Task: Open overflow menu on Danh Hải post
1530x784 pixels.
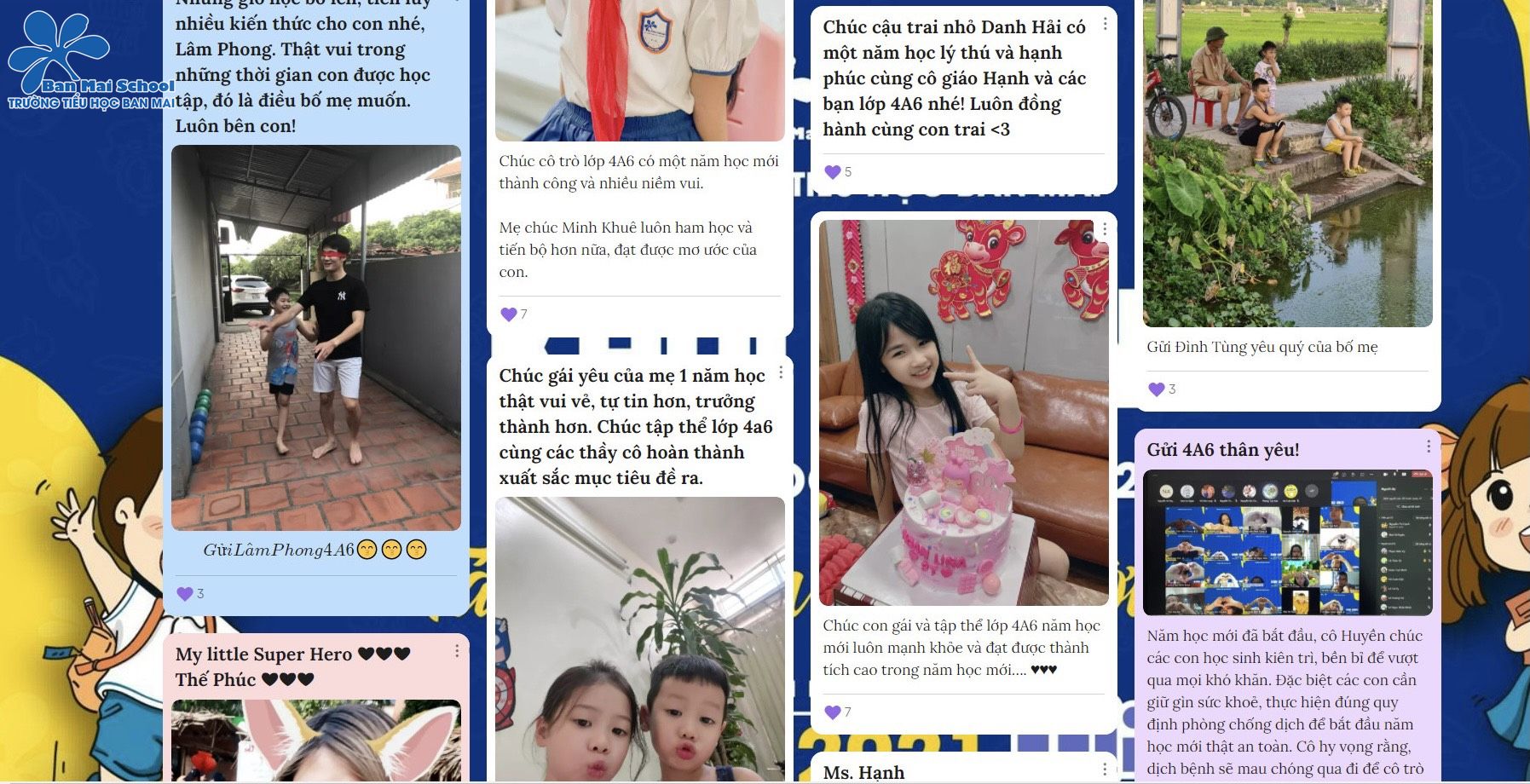Action: [1105, 24]
